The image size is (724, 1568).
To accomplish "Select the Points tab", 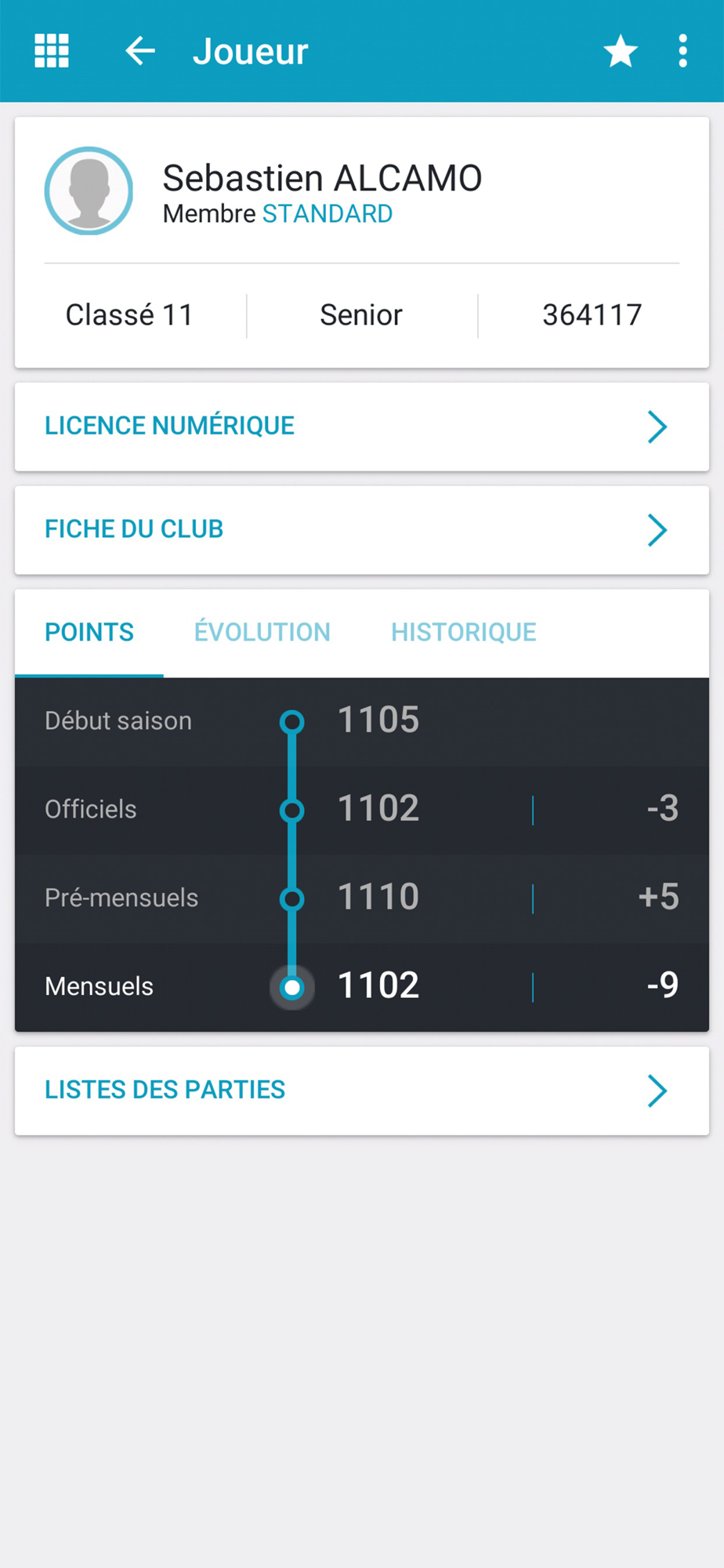I will click(89, 633).
